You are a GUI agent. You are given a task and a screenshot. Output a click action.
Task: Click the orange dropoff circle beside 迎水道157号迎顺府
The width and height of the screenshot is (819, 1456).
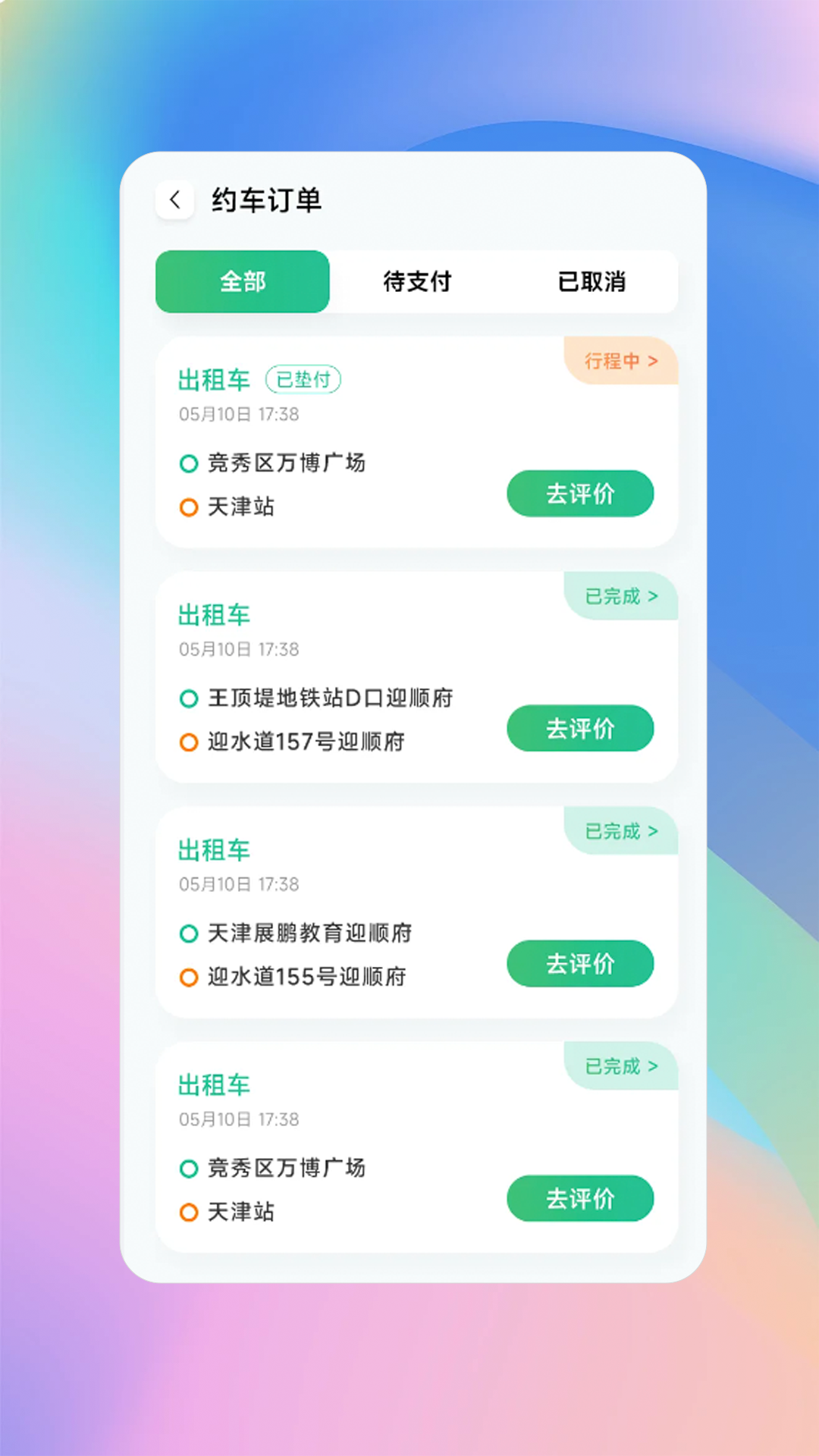(188, 742)
